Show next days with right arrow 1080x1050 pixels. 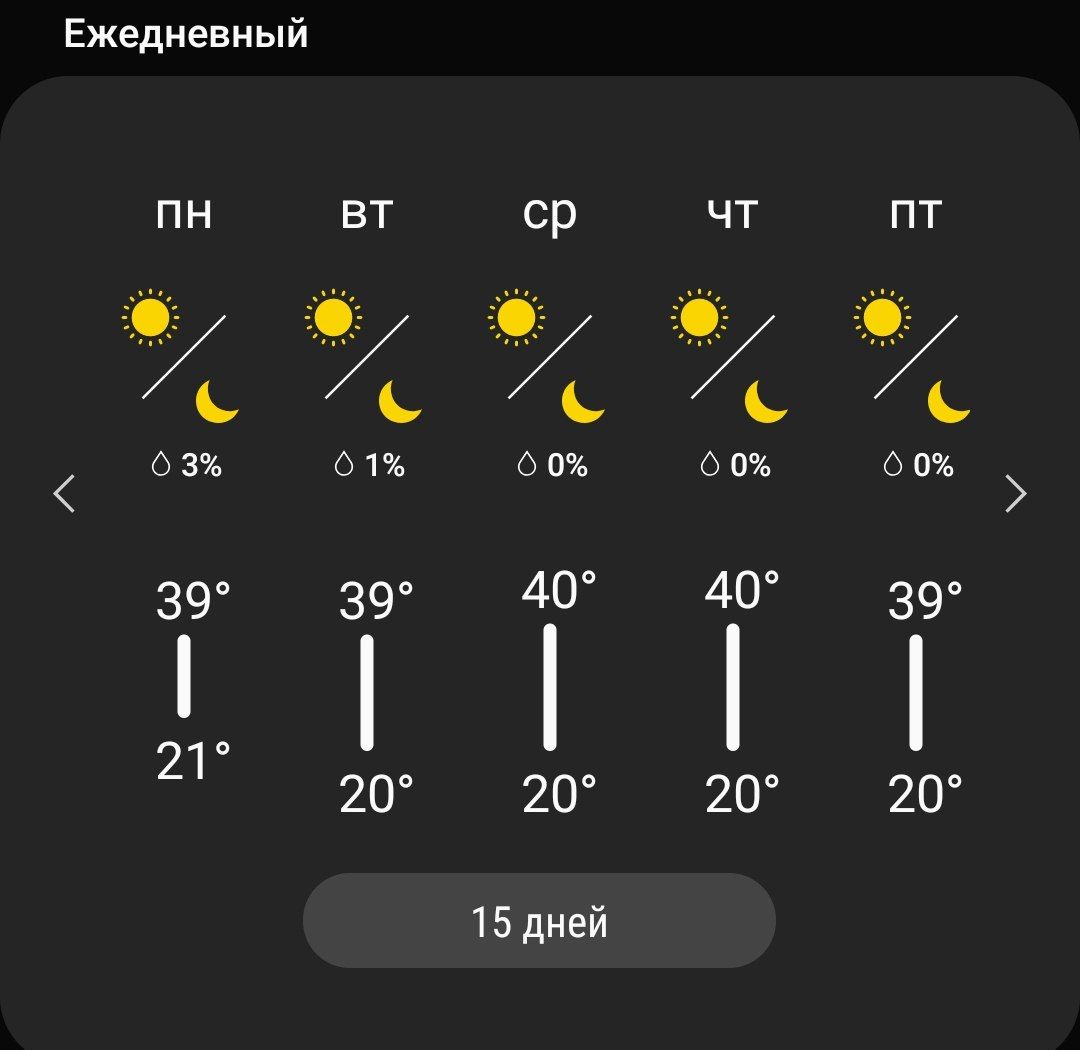(x=1015, y=494)
